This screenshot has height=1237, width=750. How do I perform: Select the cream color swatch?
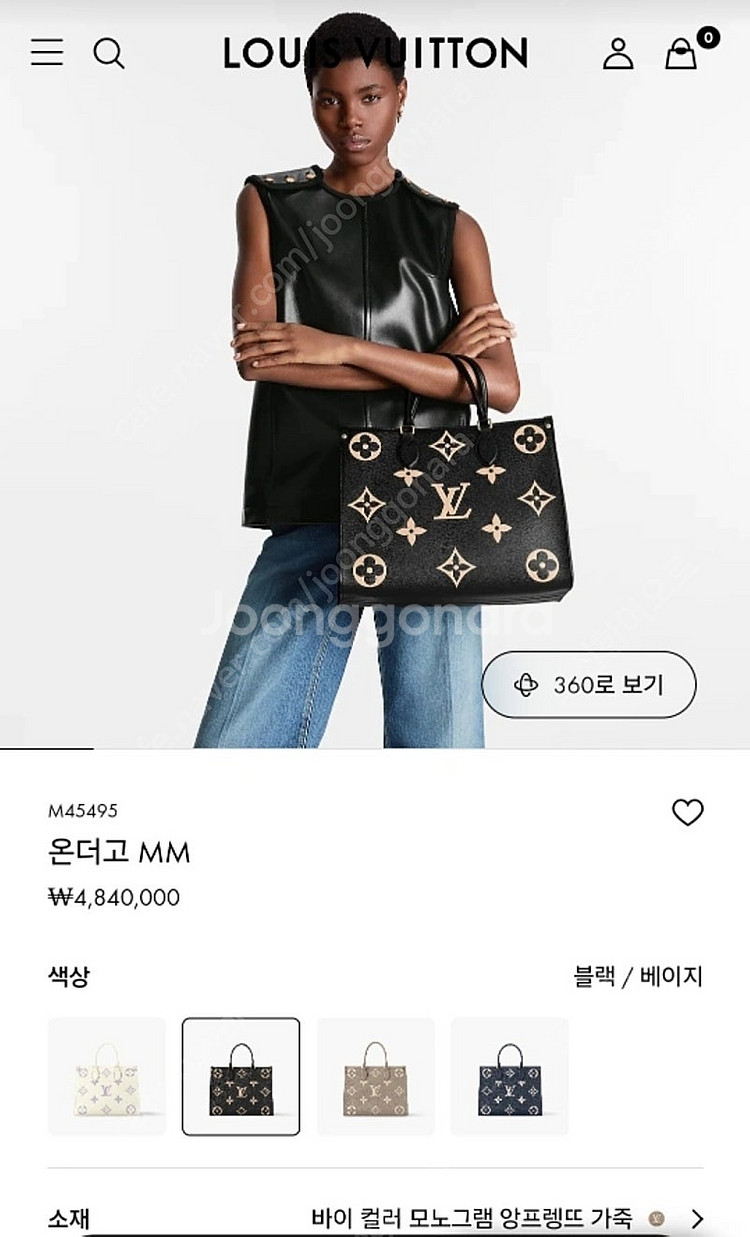107,1076
